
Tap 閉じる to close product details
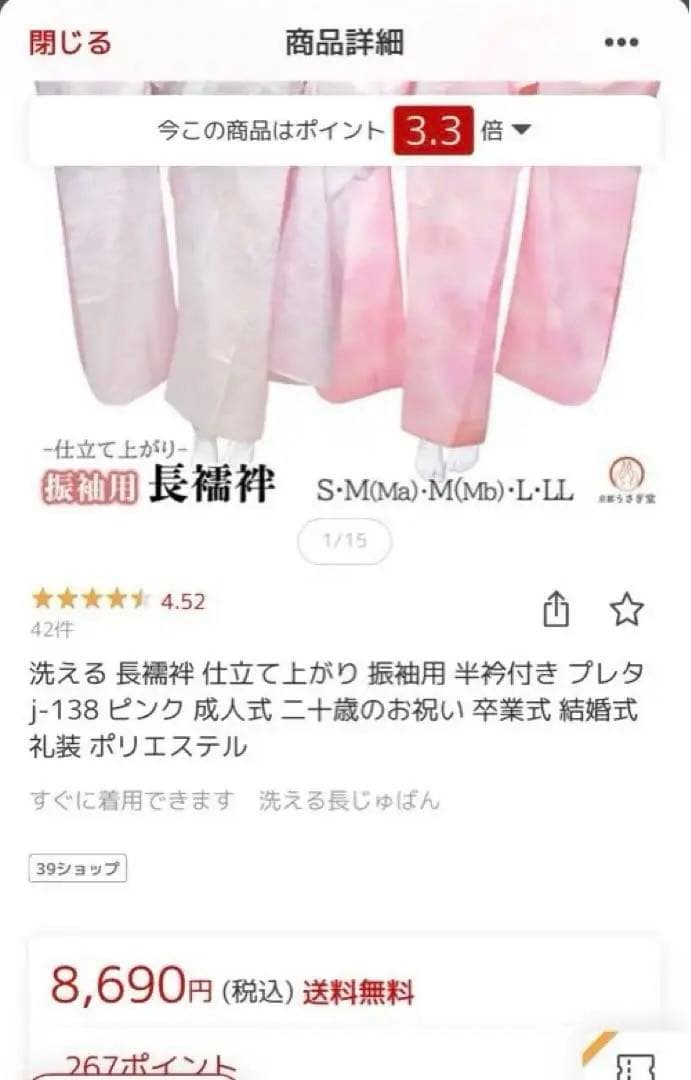click(x=70, y=42)
